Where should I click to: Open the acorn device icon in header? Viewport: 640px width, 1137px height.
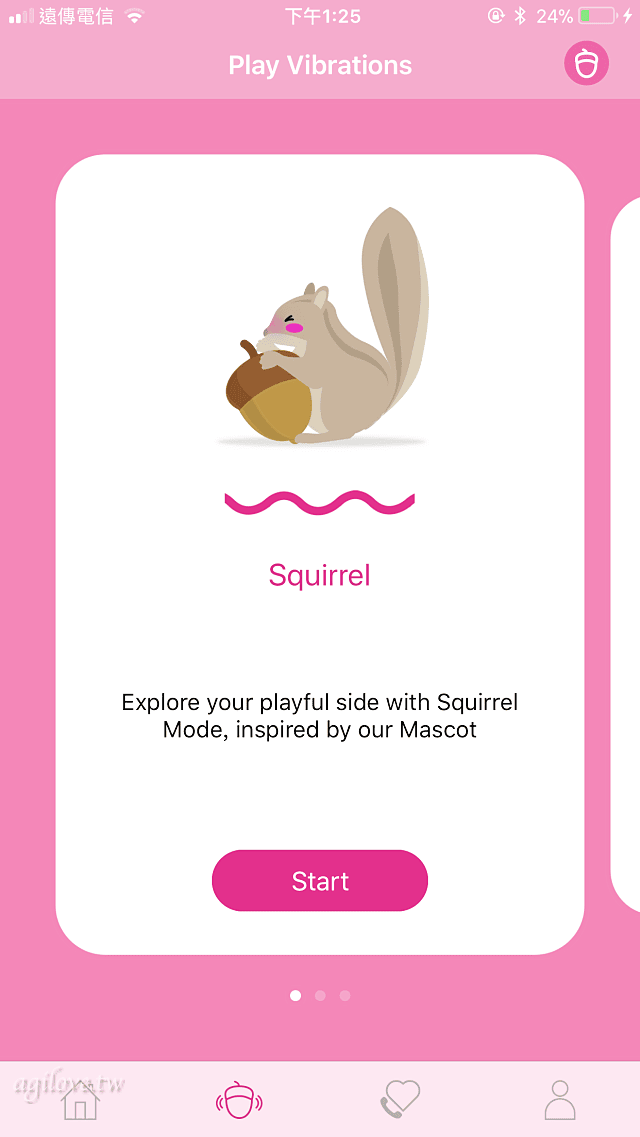(x=587, y=65)
